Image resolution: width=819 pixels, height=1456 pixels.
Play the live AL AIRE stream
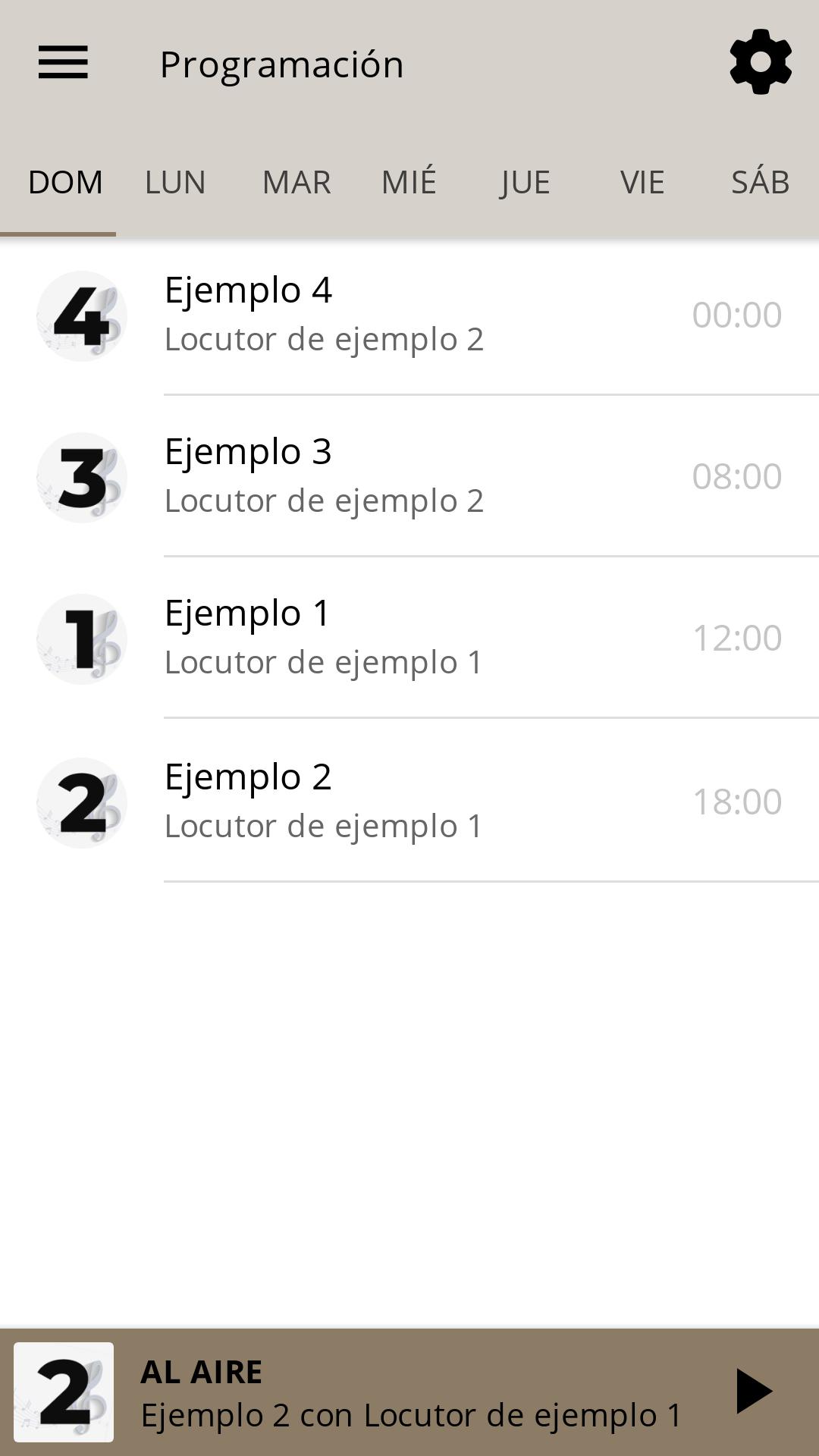click(755, 1392)
